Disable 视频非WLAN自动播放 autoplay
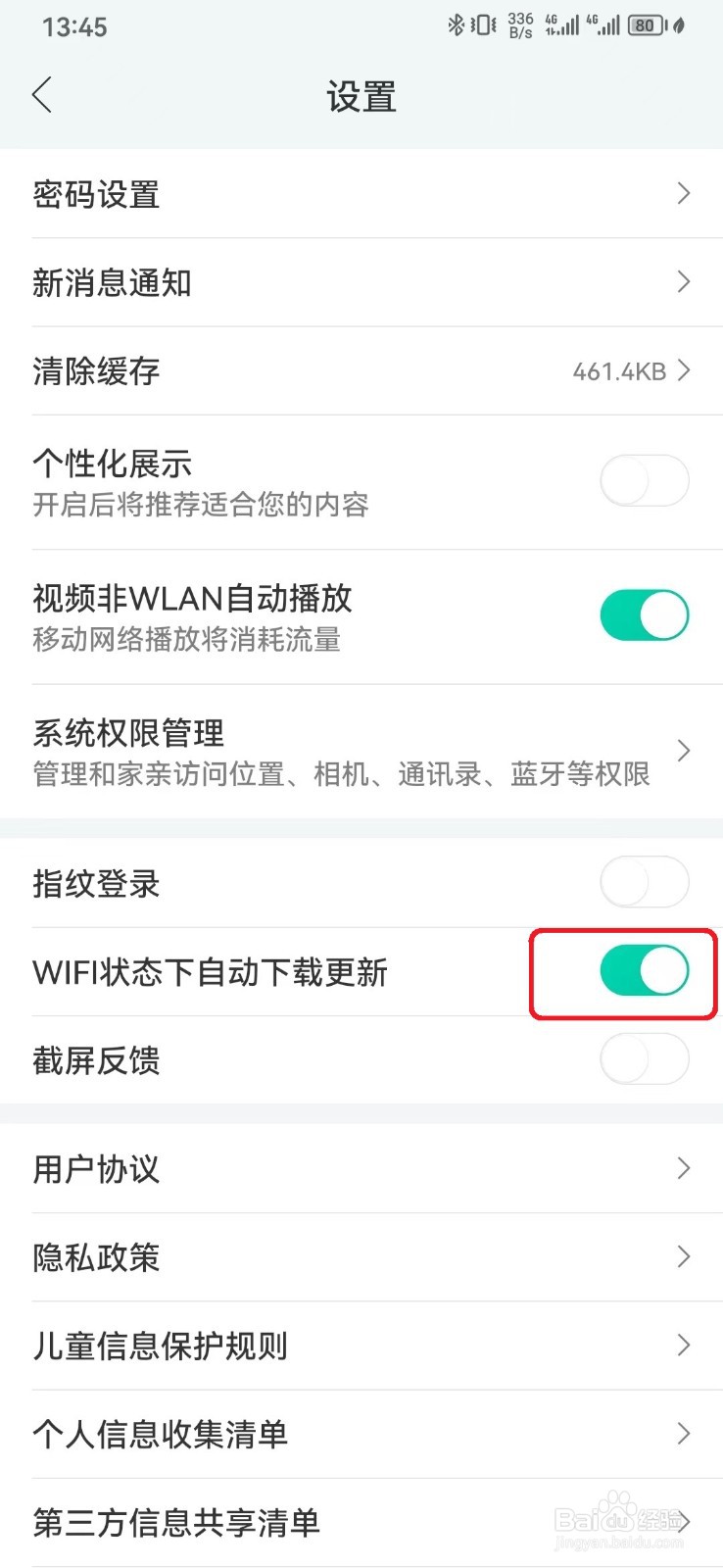The image size is (723, 1568). 644,614
